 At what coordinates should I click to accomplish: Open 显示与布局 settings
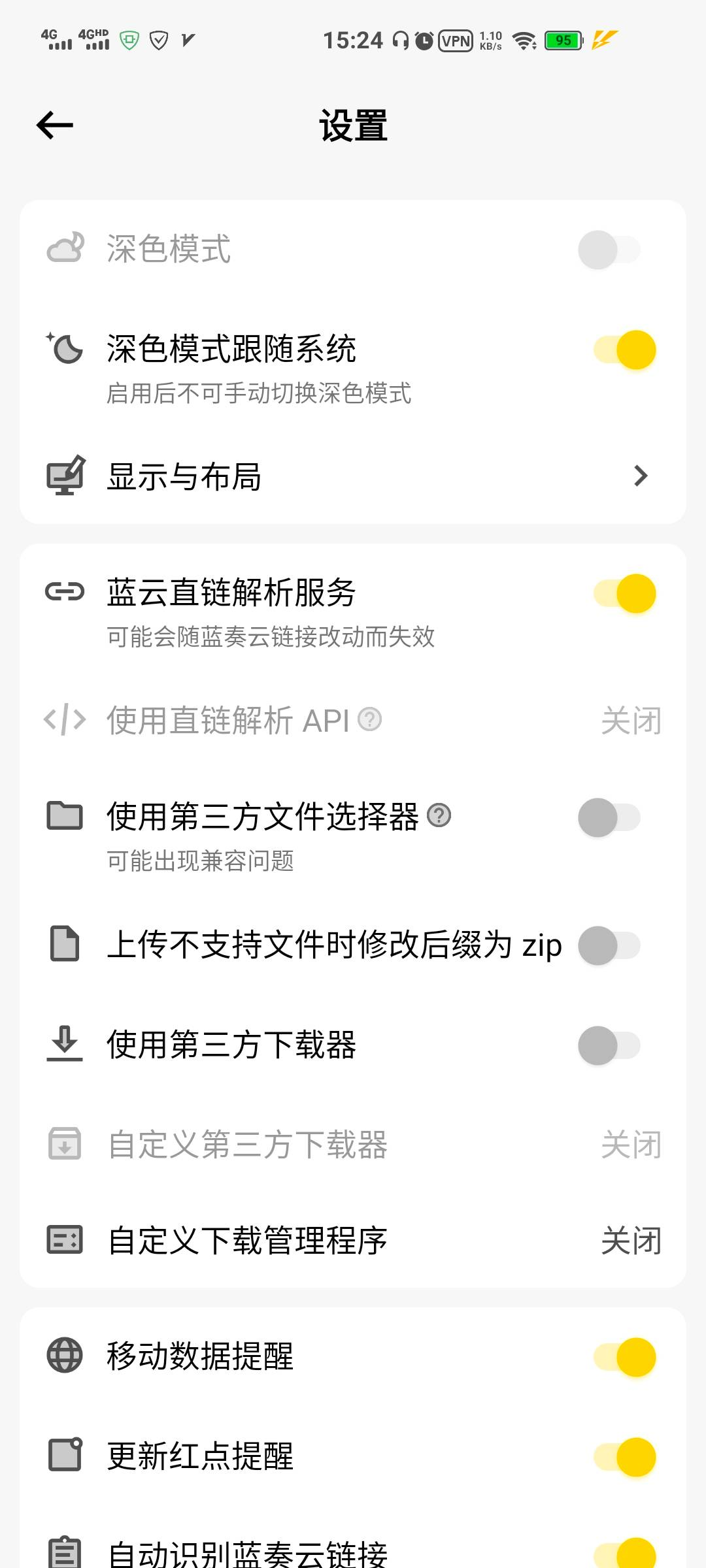click(353, 476)
